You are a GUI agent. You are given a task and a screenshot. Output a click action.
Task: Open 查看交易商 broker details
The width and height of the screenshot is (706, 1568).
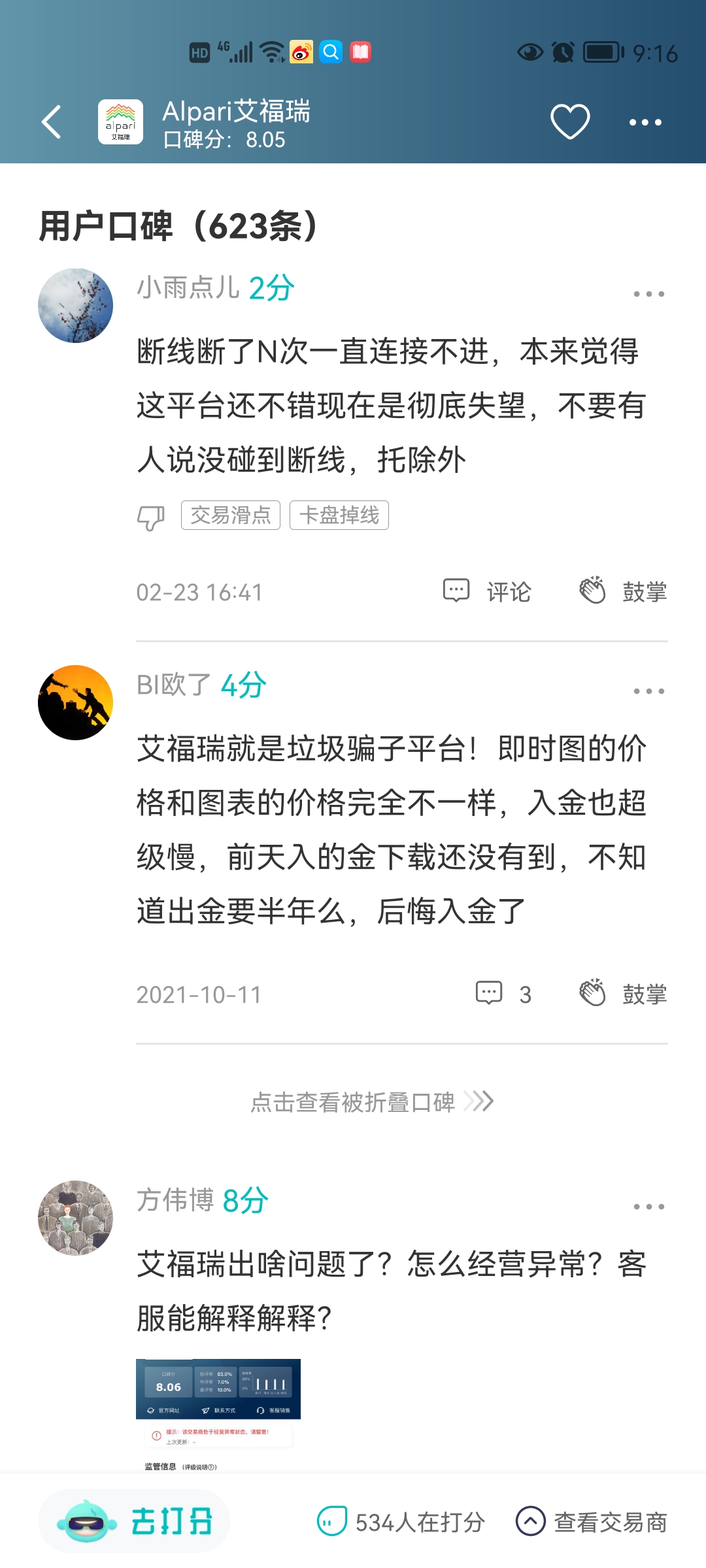[x=592, y=1522]
